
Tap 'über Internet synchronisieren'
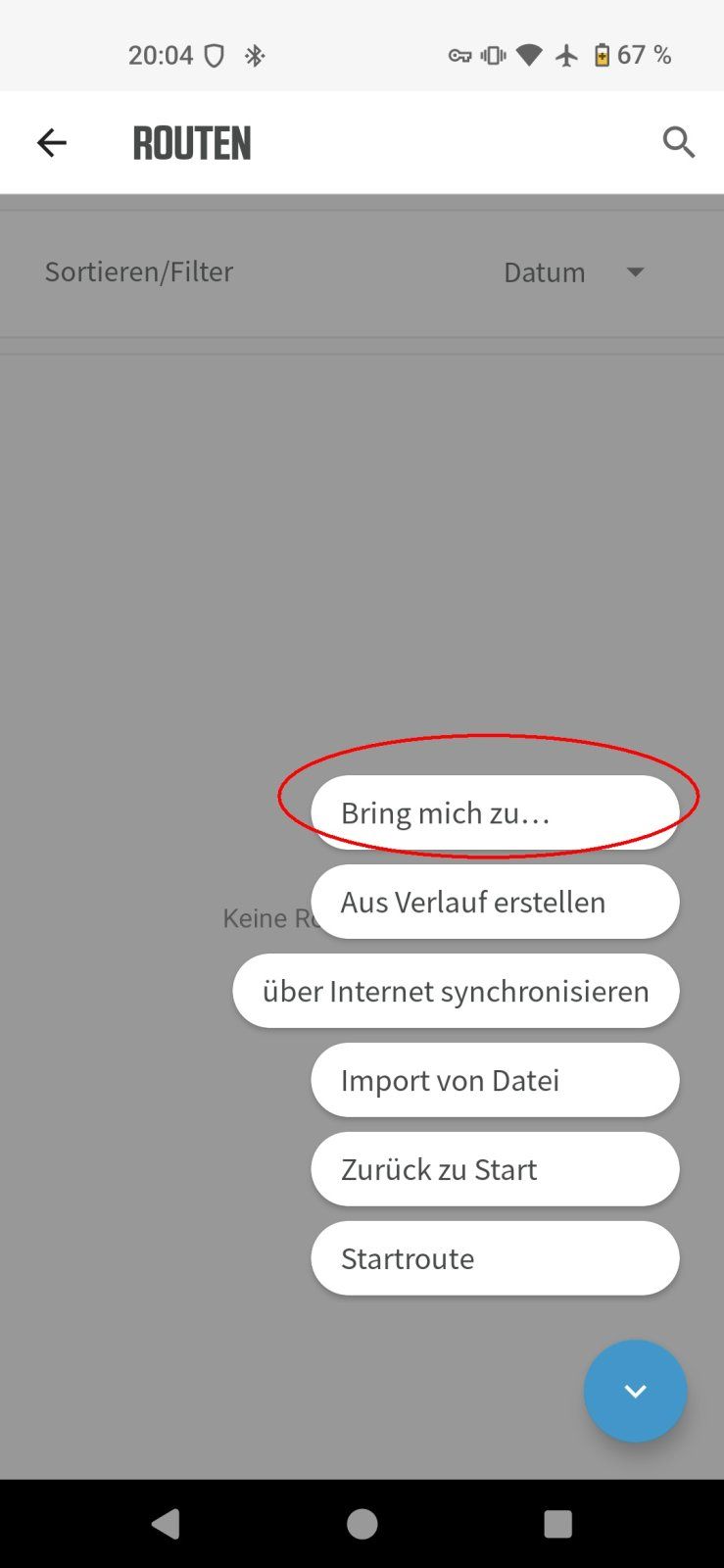coord(456,991)
